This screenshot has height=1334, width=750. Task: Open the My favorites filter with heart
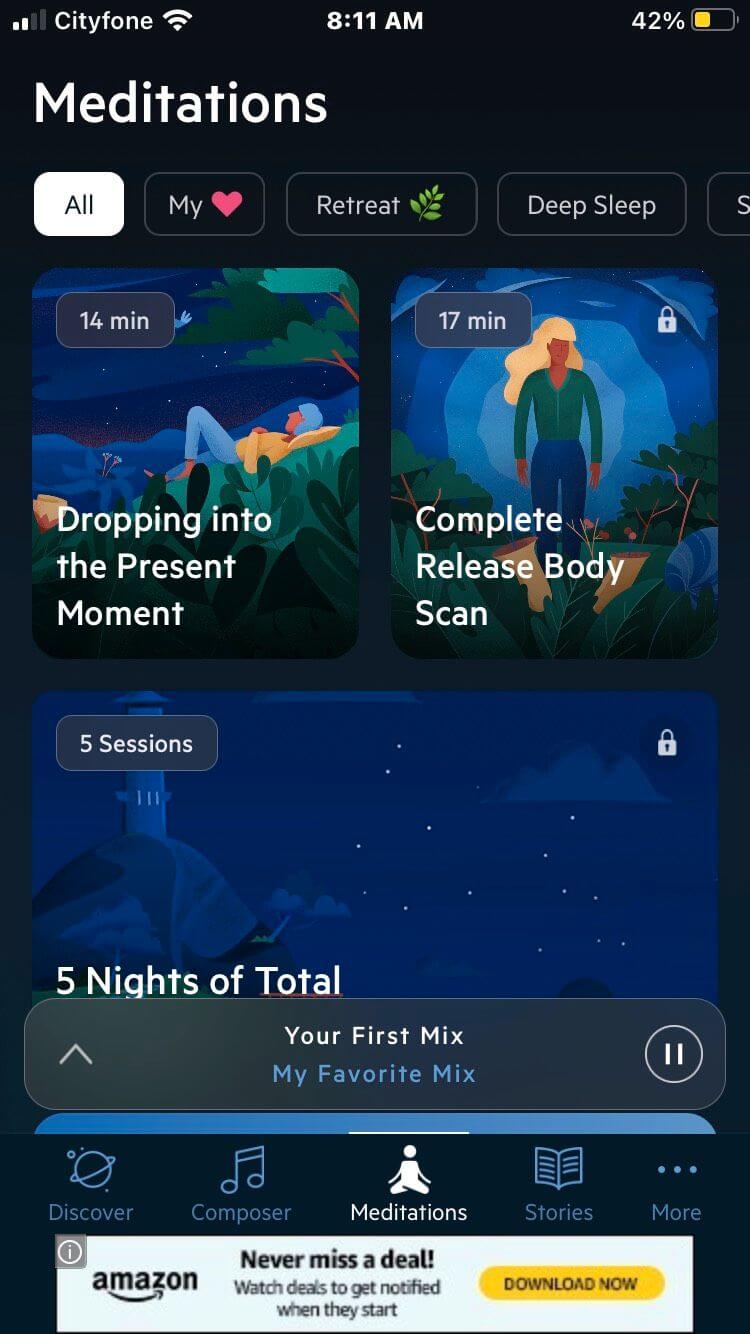click(204, 204)
